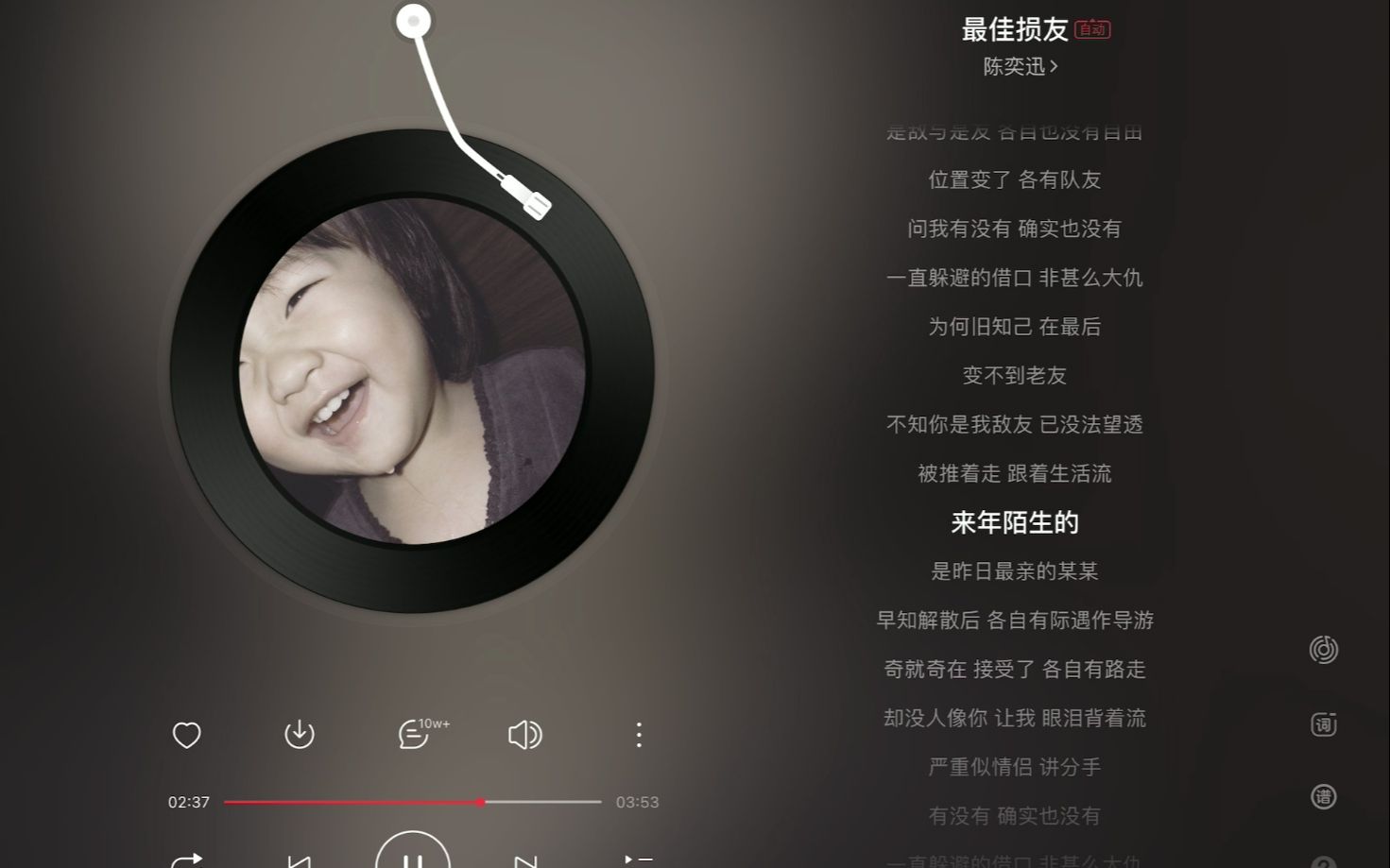The image size is (1390, 868).
Task: Open the sound effect speaker icon
Action: tap(525, 735)
